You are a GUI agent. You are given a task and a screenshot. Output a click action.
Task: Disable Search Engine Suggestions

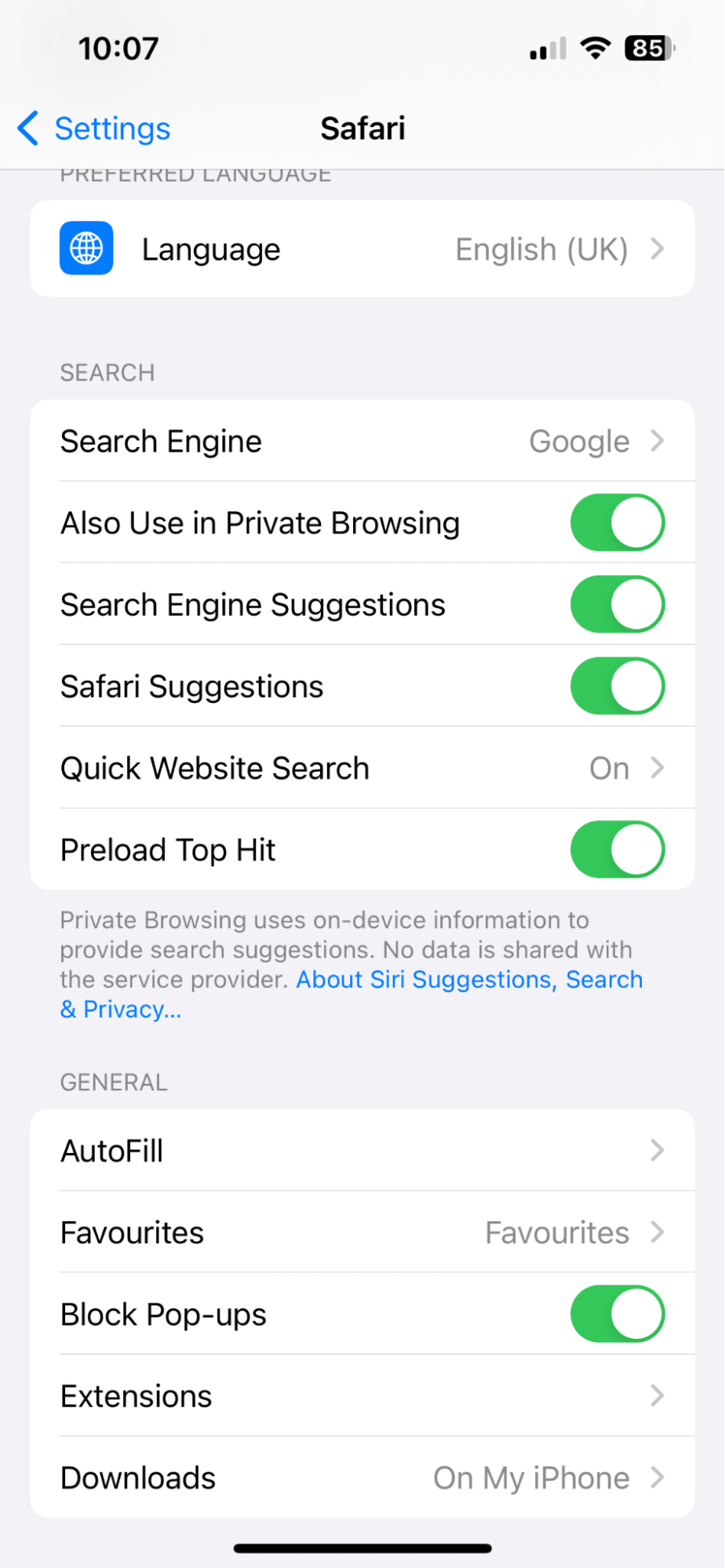617,605
